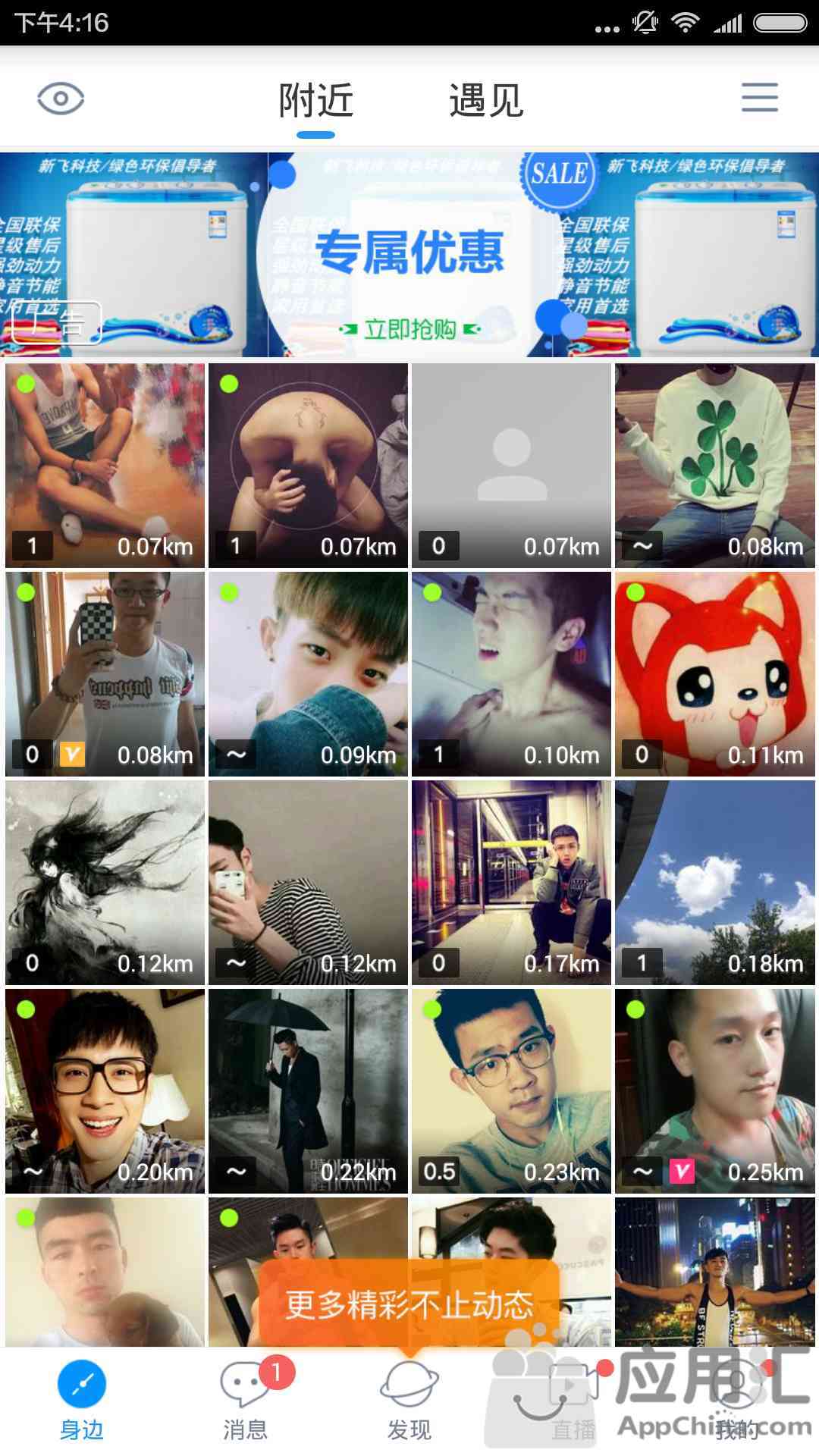
Task: View the profile at 0.25km
Action: pos(714,1090)
